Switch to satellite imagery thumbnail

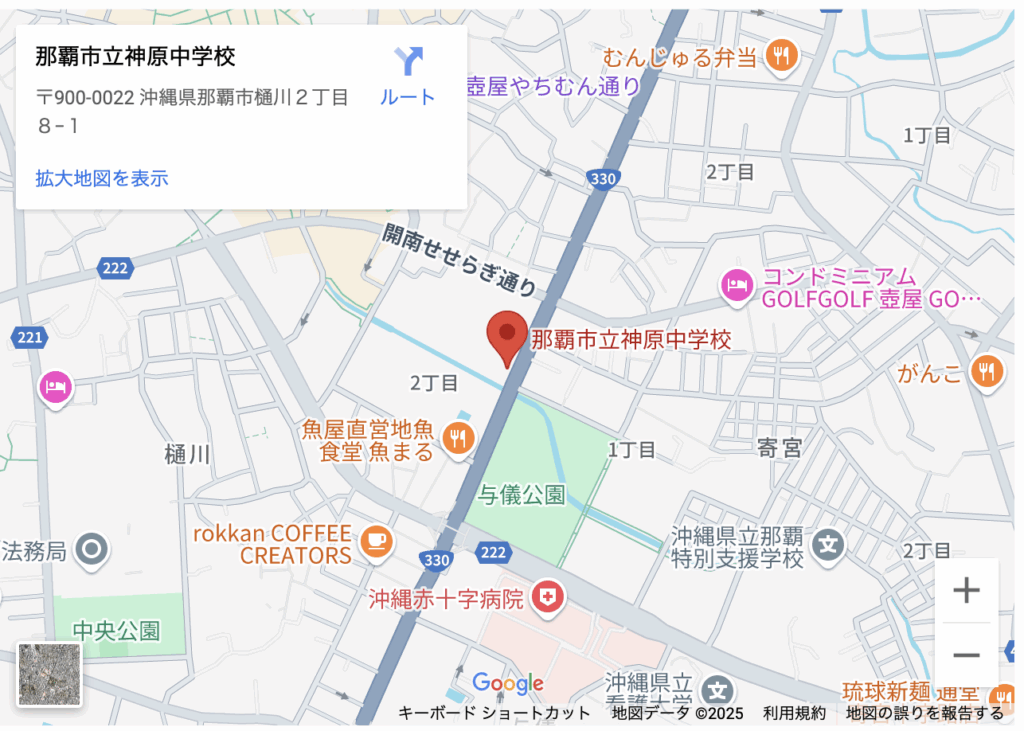pos(50,674)
